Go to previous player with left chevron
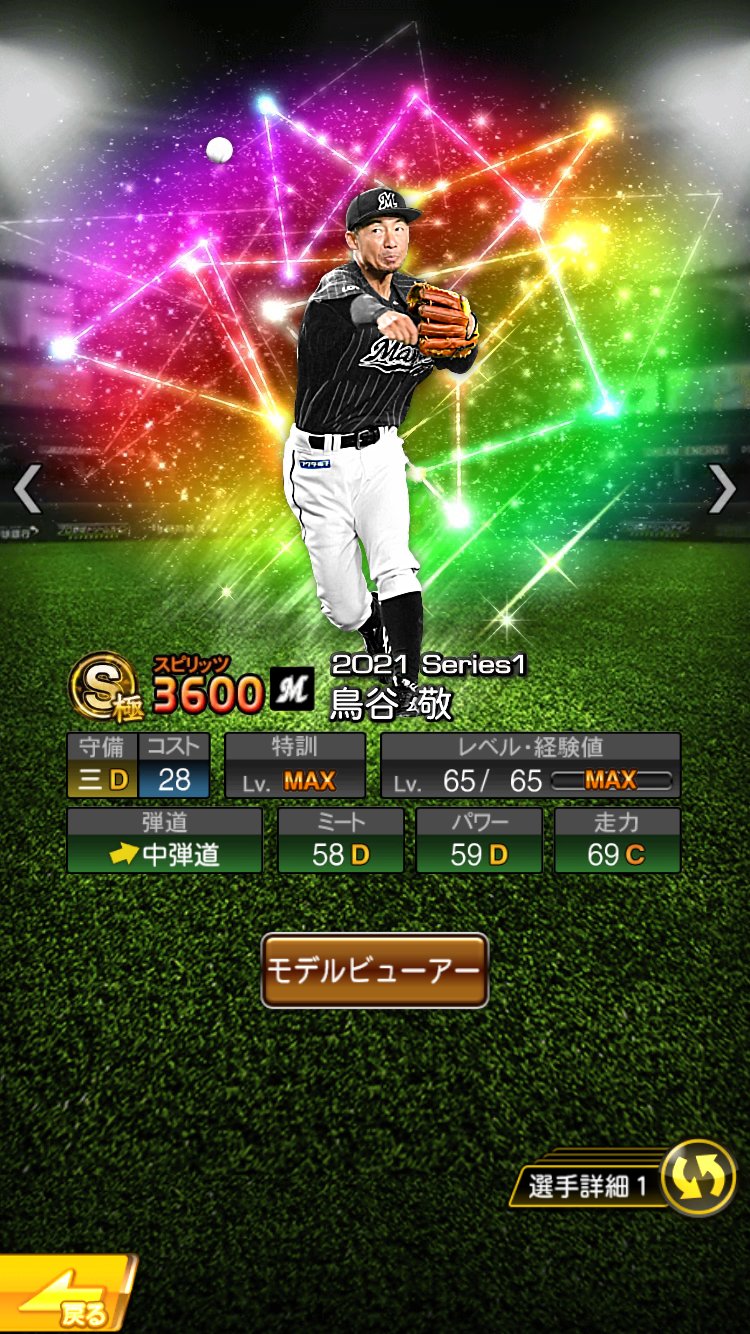Screen dimensions: 750x1334 (x=24, y=490)
